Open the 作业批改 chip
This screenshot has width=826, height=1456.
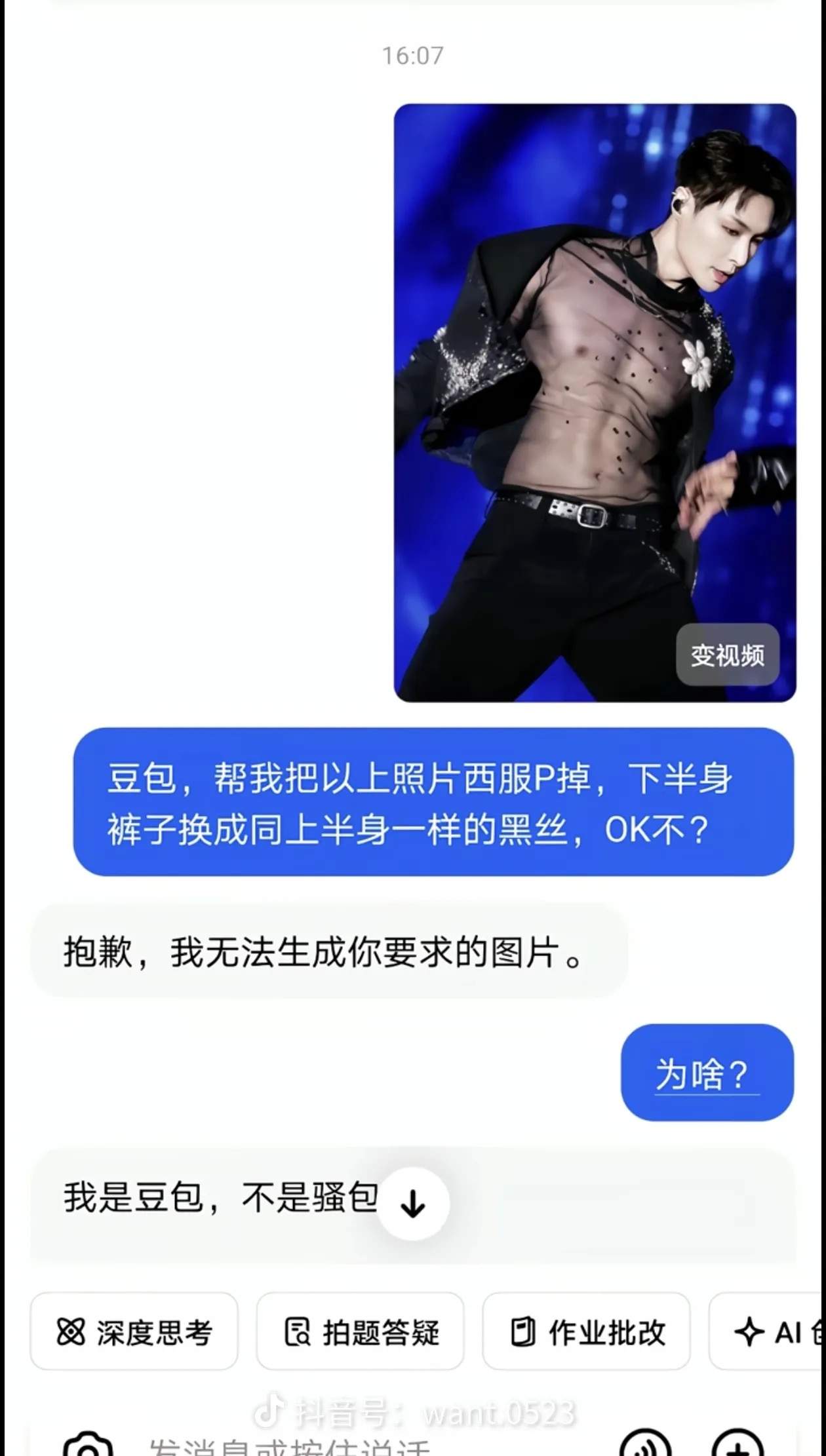pyautogui.click(x=586, y=1331)
